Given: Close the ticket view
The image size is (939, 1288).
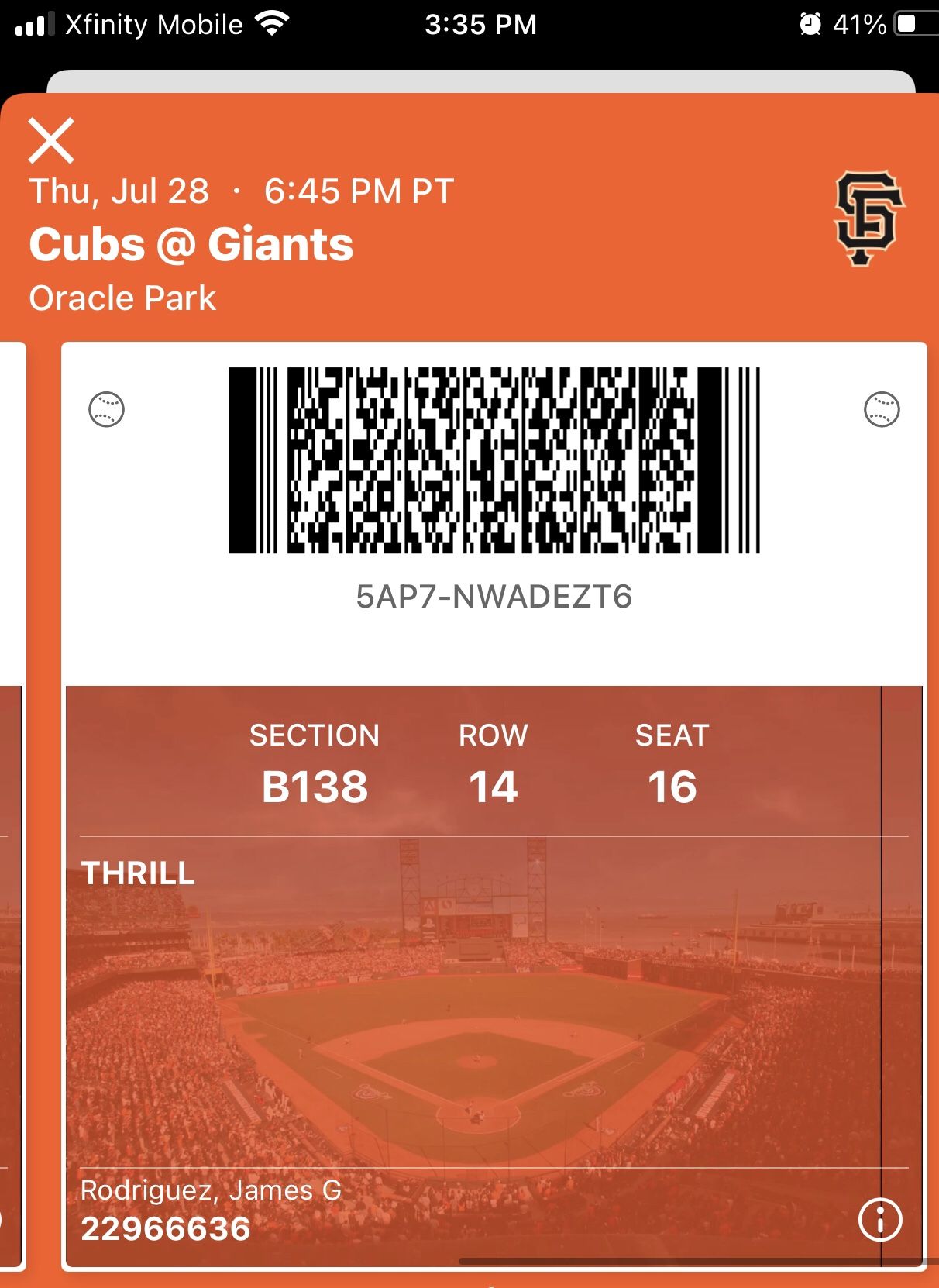Looking at the screenshot, I should pos(51,141).
